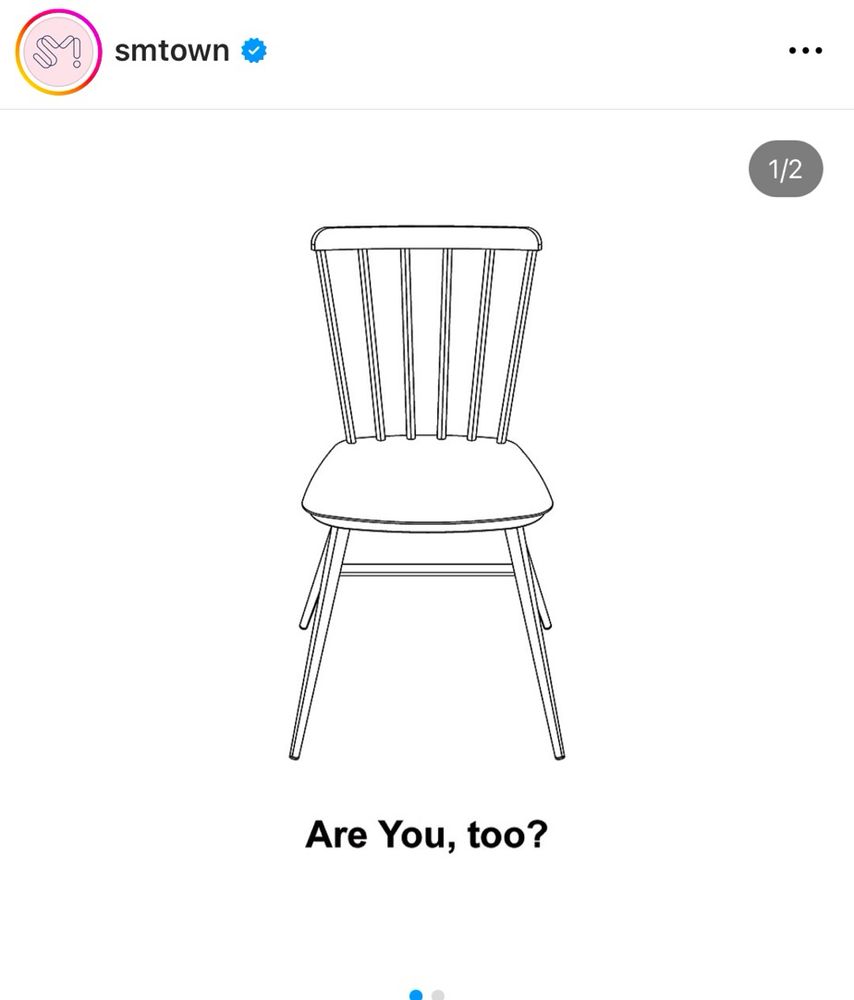Open smtown's story from the profile picture
The height and width of the screenshot is (1000, 854).
coord(59,52)
